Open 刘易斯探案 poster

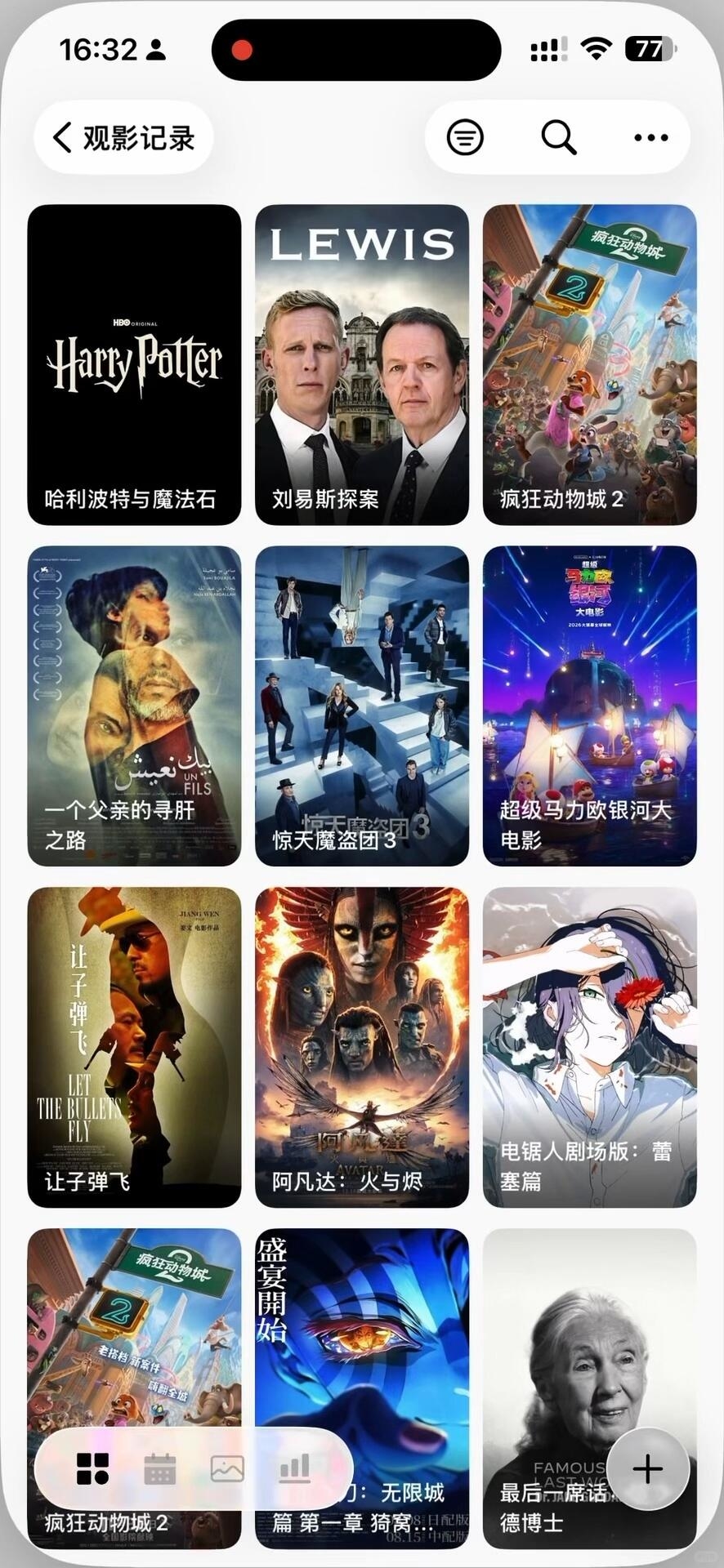[362, 364]
